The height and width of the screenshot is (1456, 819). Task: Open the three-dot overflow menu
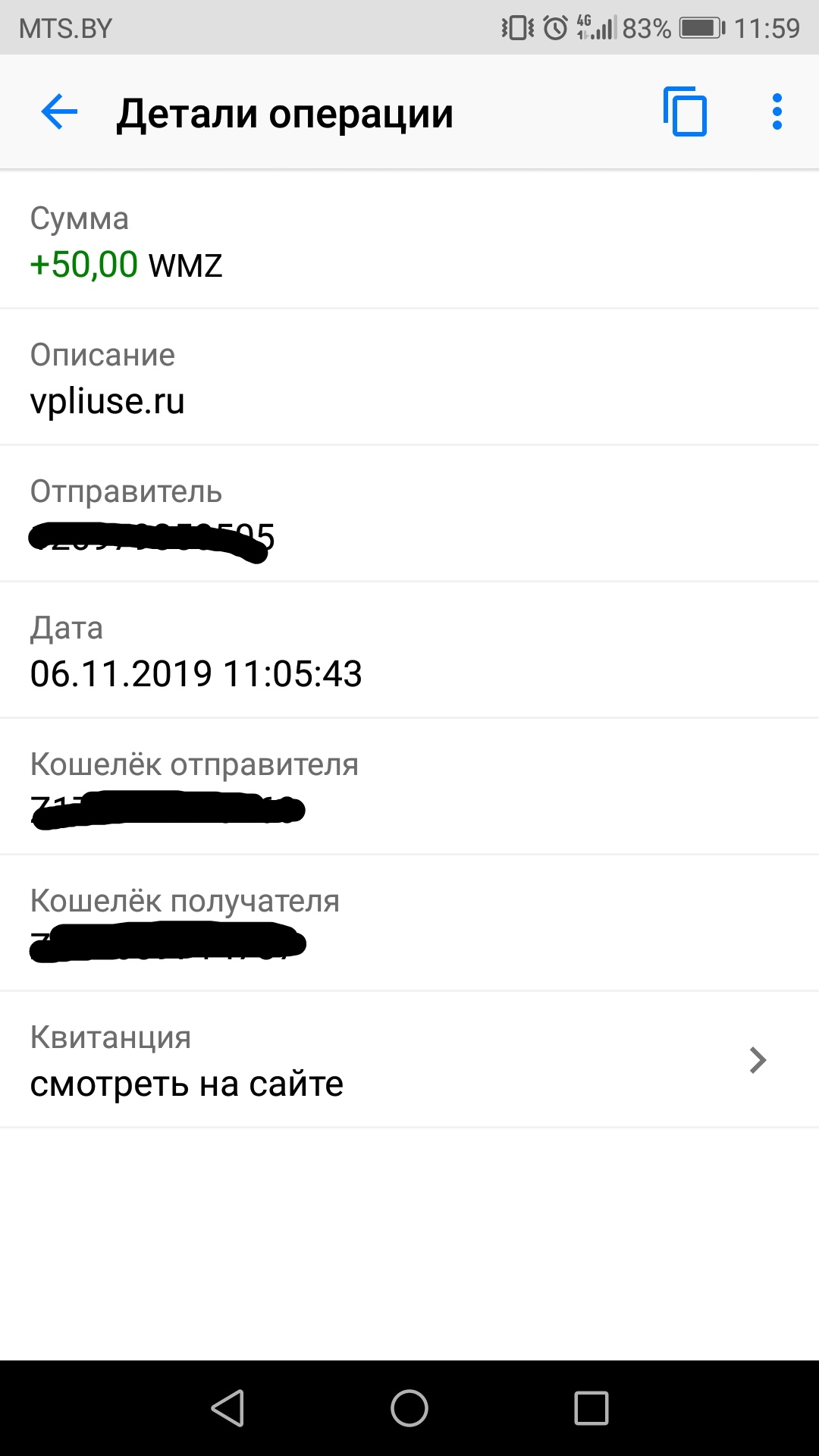(777, 112)
